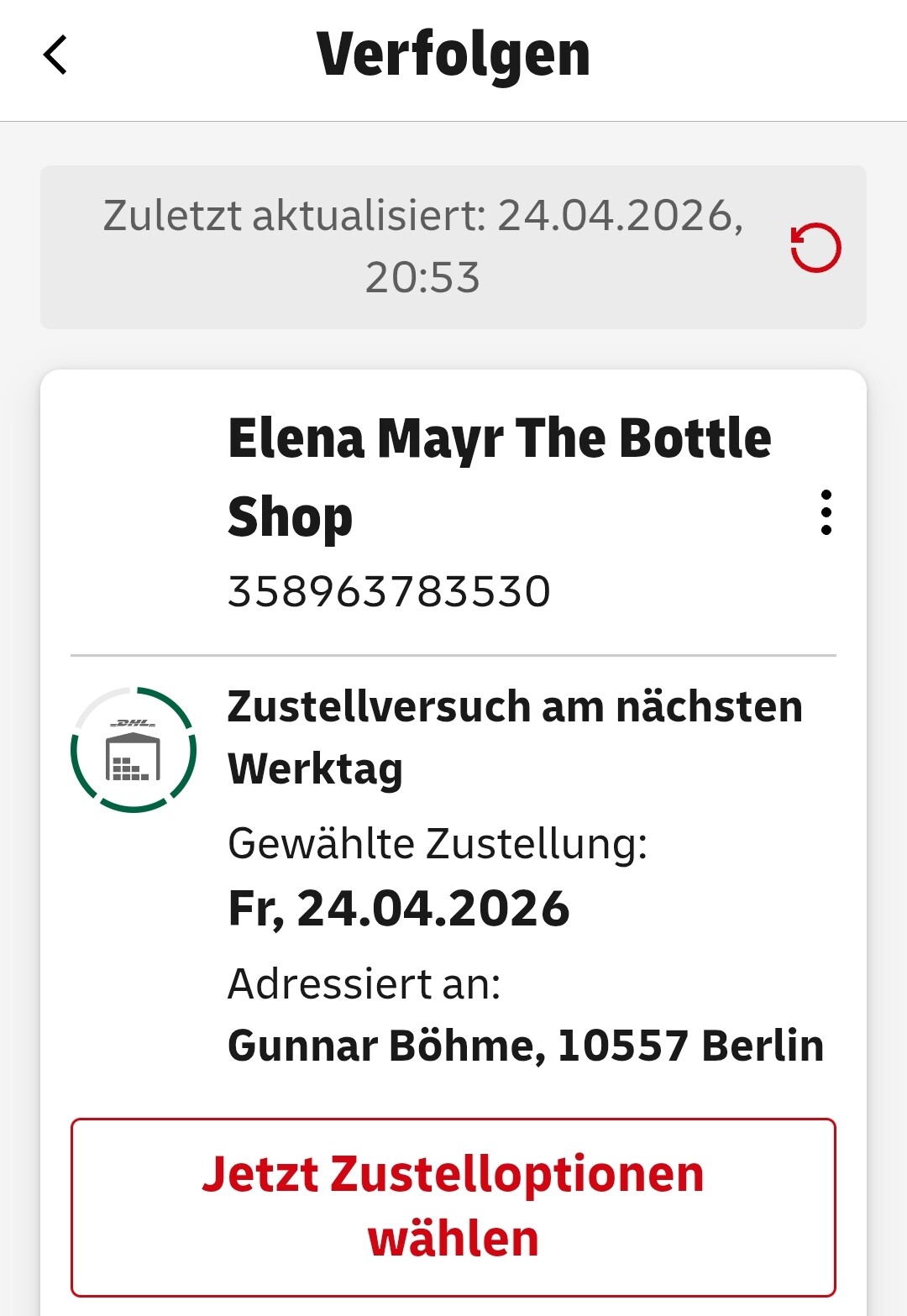
Task: Open the shipment's three-dot menu
Action: (x=826, y=512)
